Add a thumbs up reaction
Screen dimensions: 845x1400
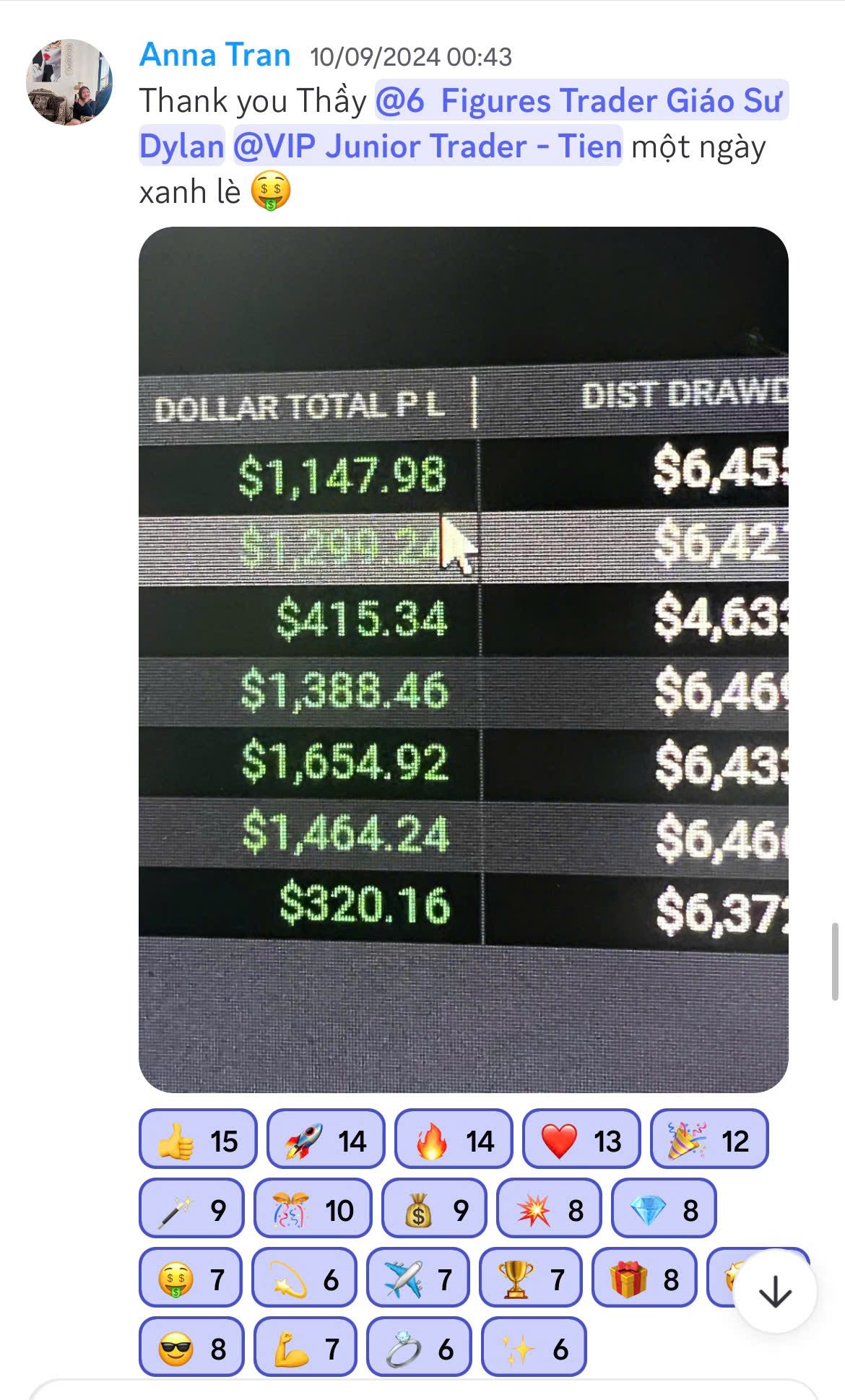point(197,1141)
